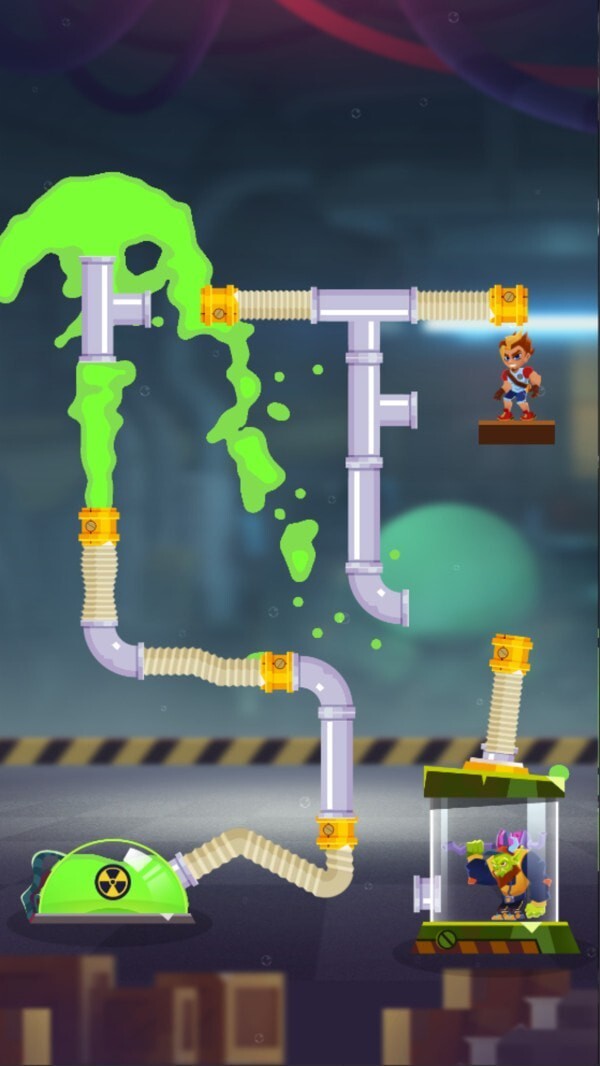Tap the radioactive green slime tank
Viewport: 600px width, 1066px height.
[x=112, y=882]
